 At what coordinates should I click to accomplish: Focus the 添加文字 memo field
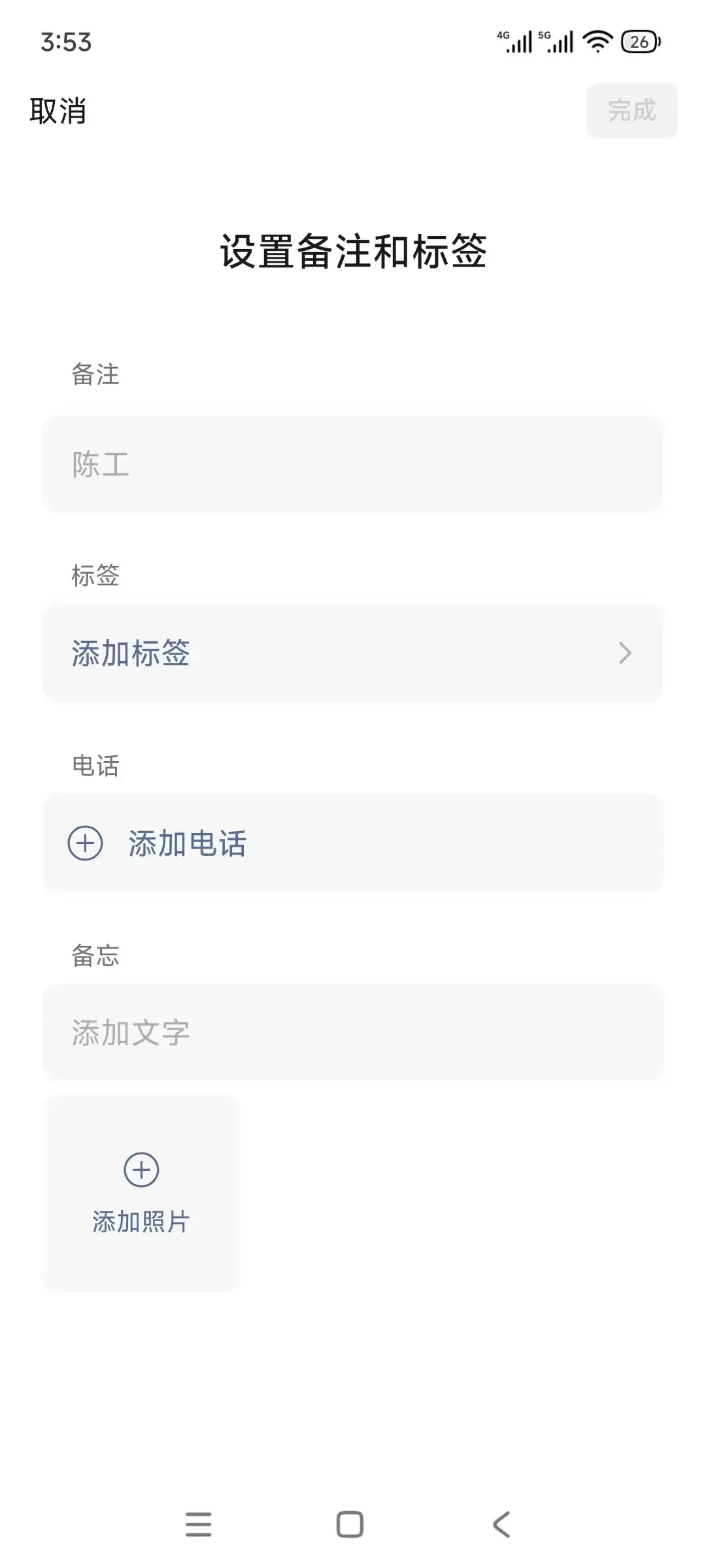click(x=353, y=1032)
